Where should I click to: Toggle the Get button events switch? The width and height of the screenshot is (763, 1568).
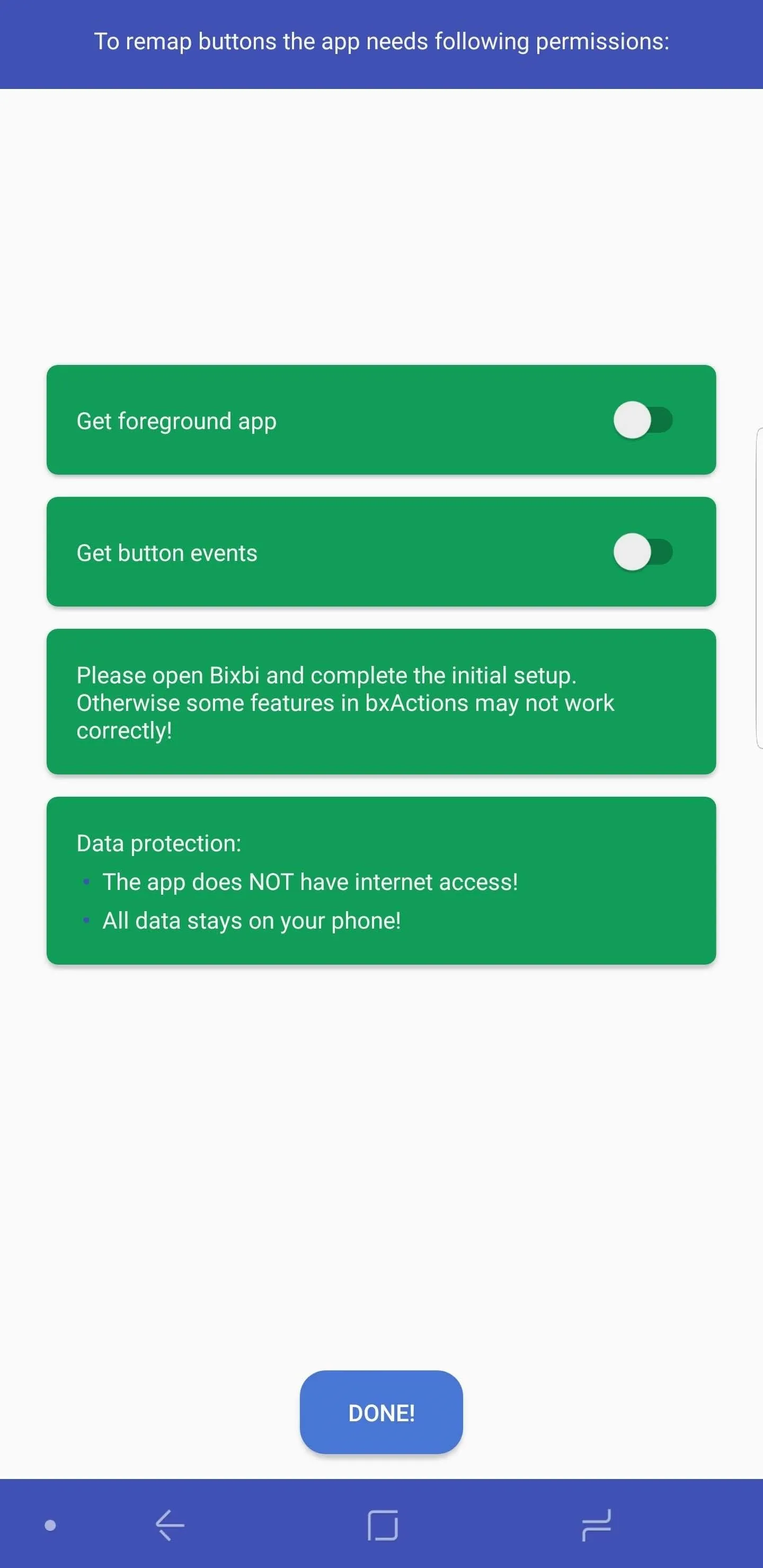tap(642, 552)
